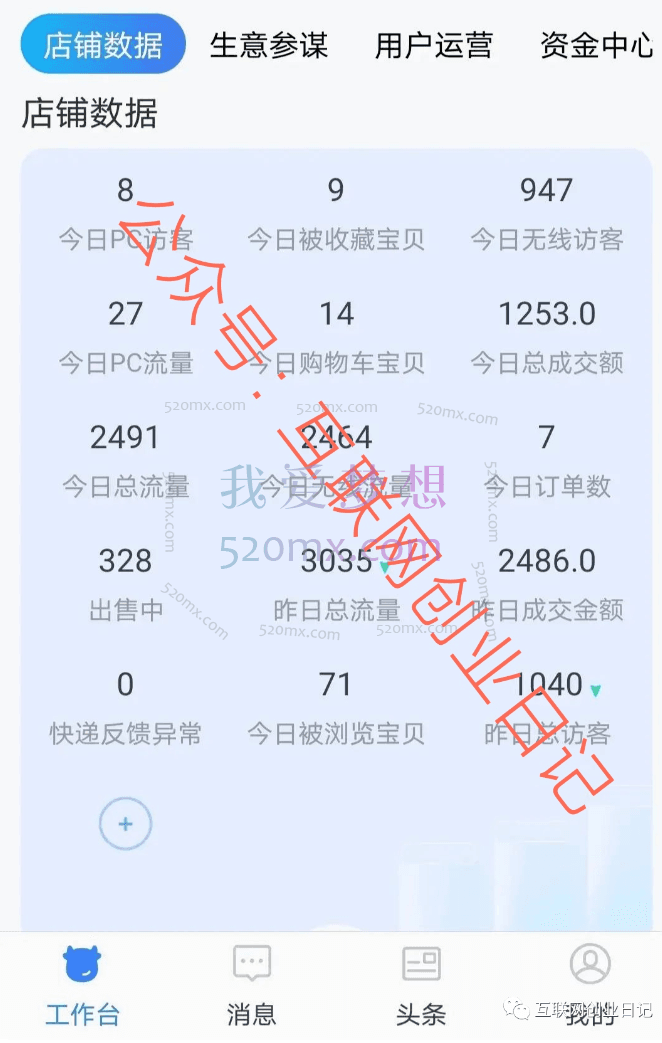Image resolution: width=662 pixels, height=1043 pixels.
Task: Go to the 我的 profile tab
Action: pos(590,986)
